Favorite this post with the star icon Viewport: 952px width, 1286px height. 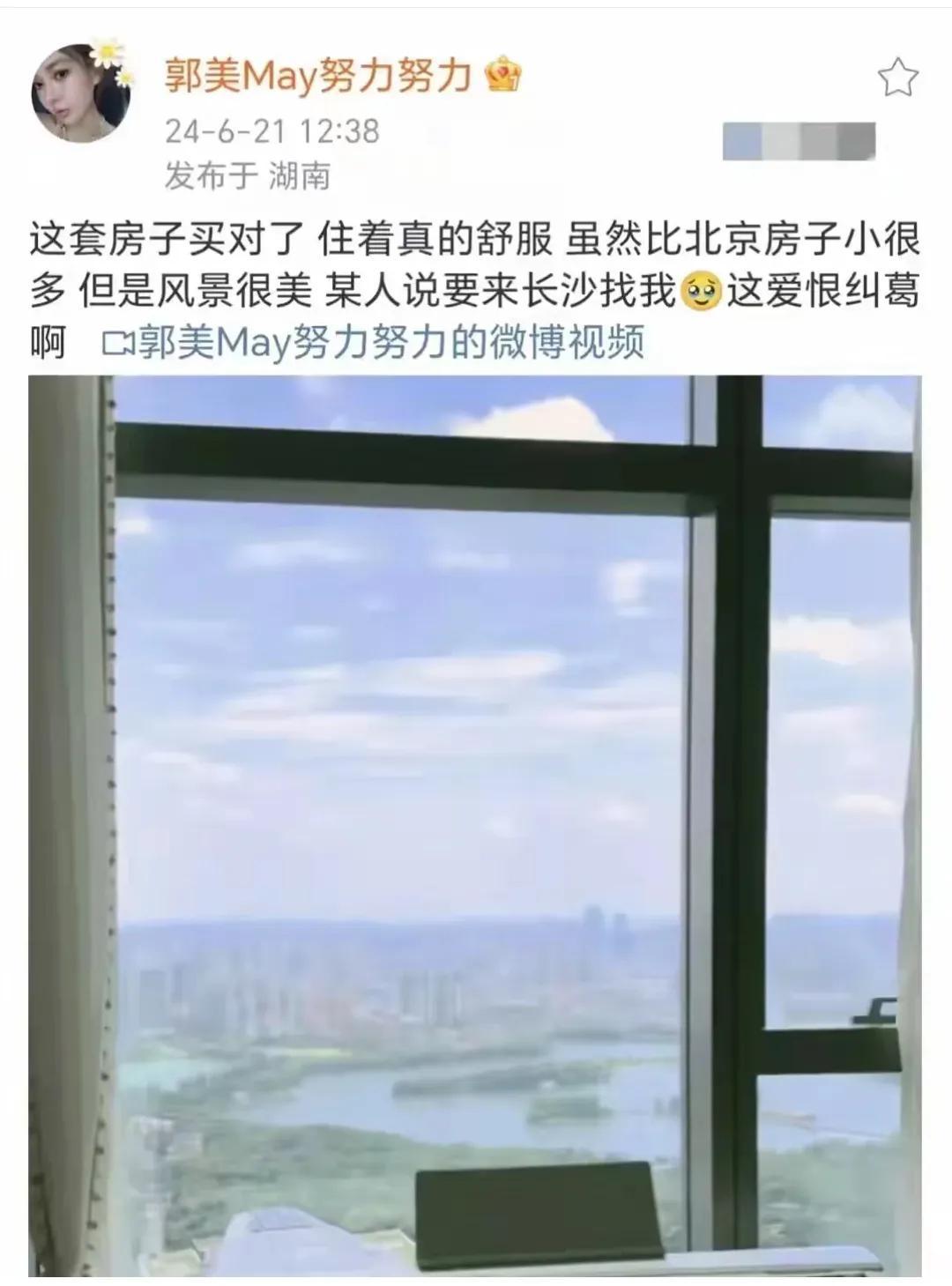[898, 78]
